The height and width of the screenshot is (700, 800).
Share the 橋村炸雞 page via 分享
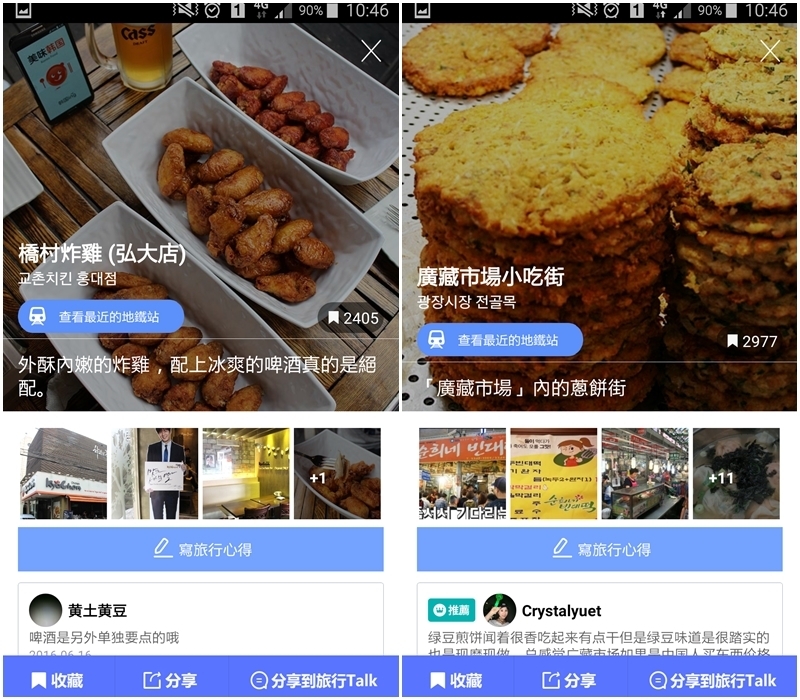pos(170,680)
